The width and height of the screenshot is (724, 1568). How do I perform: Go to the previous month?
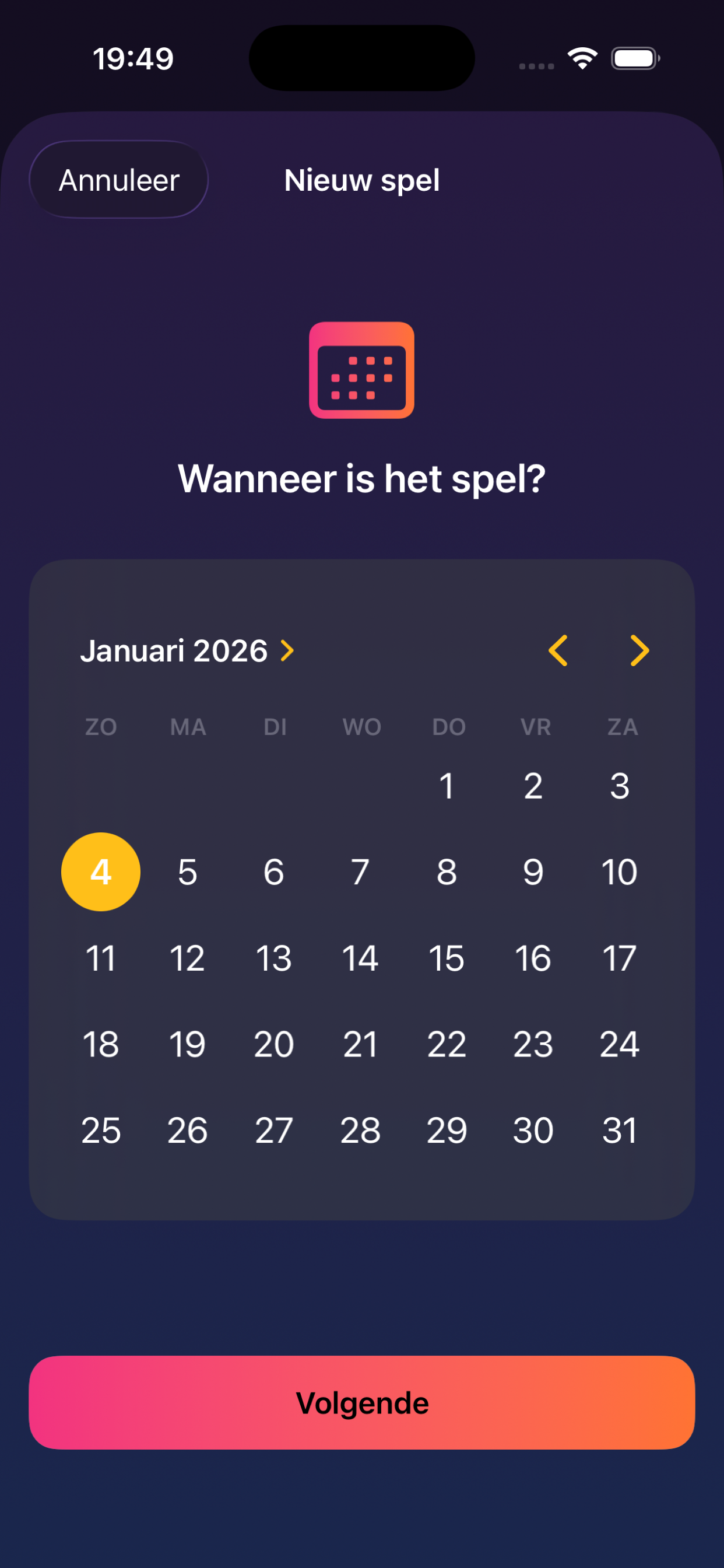tap(558, 650)
